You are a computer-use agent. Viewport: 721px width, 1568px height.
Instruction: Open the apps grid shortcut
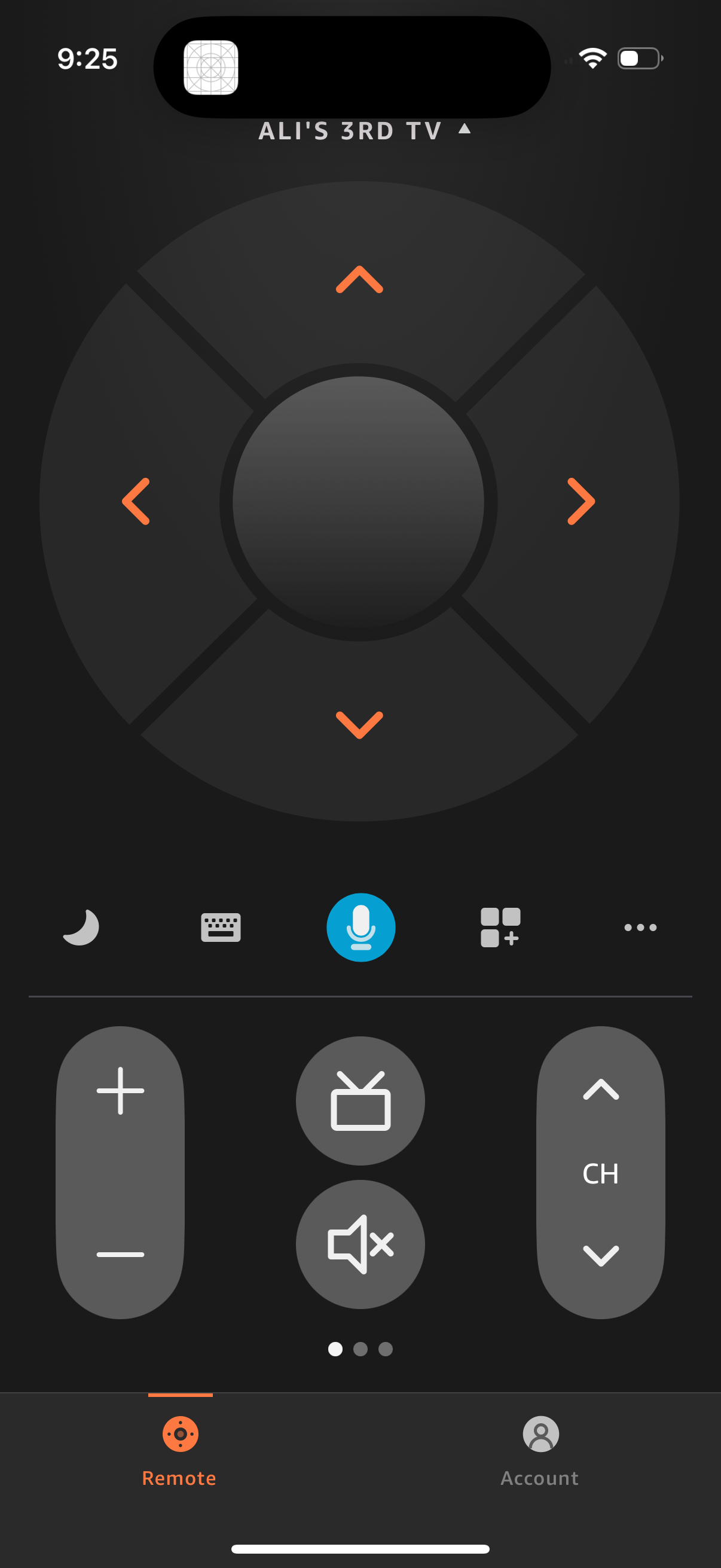click(x=500, y=927)
